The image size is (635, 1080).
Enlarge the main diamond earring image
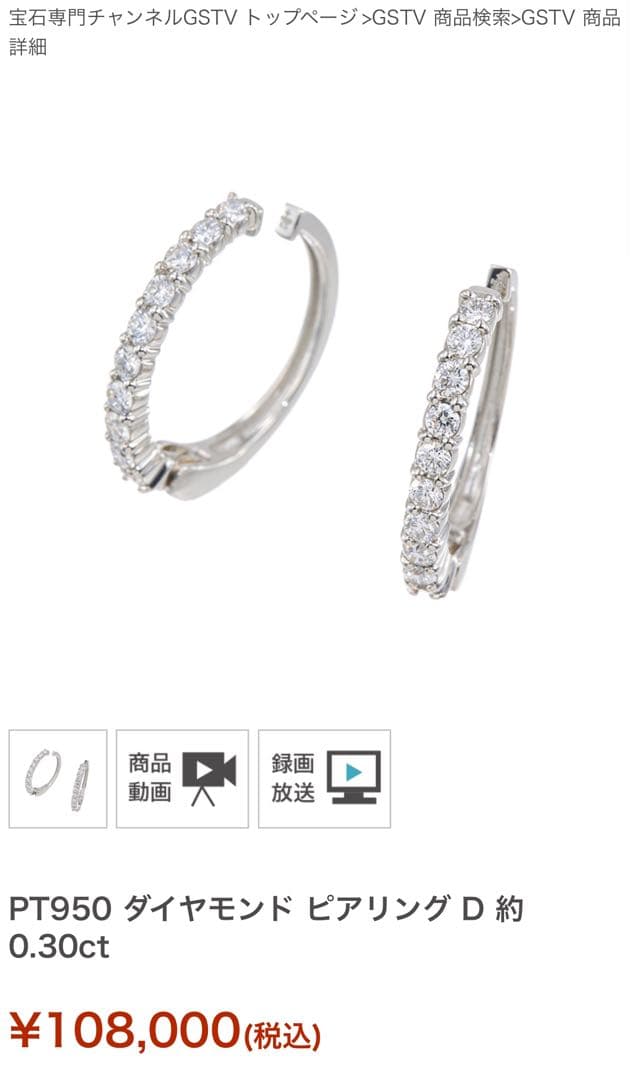tap(315, 395)
